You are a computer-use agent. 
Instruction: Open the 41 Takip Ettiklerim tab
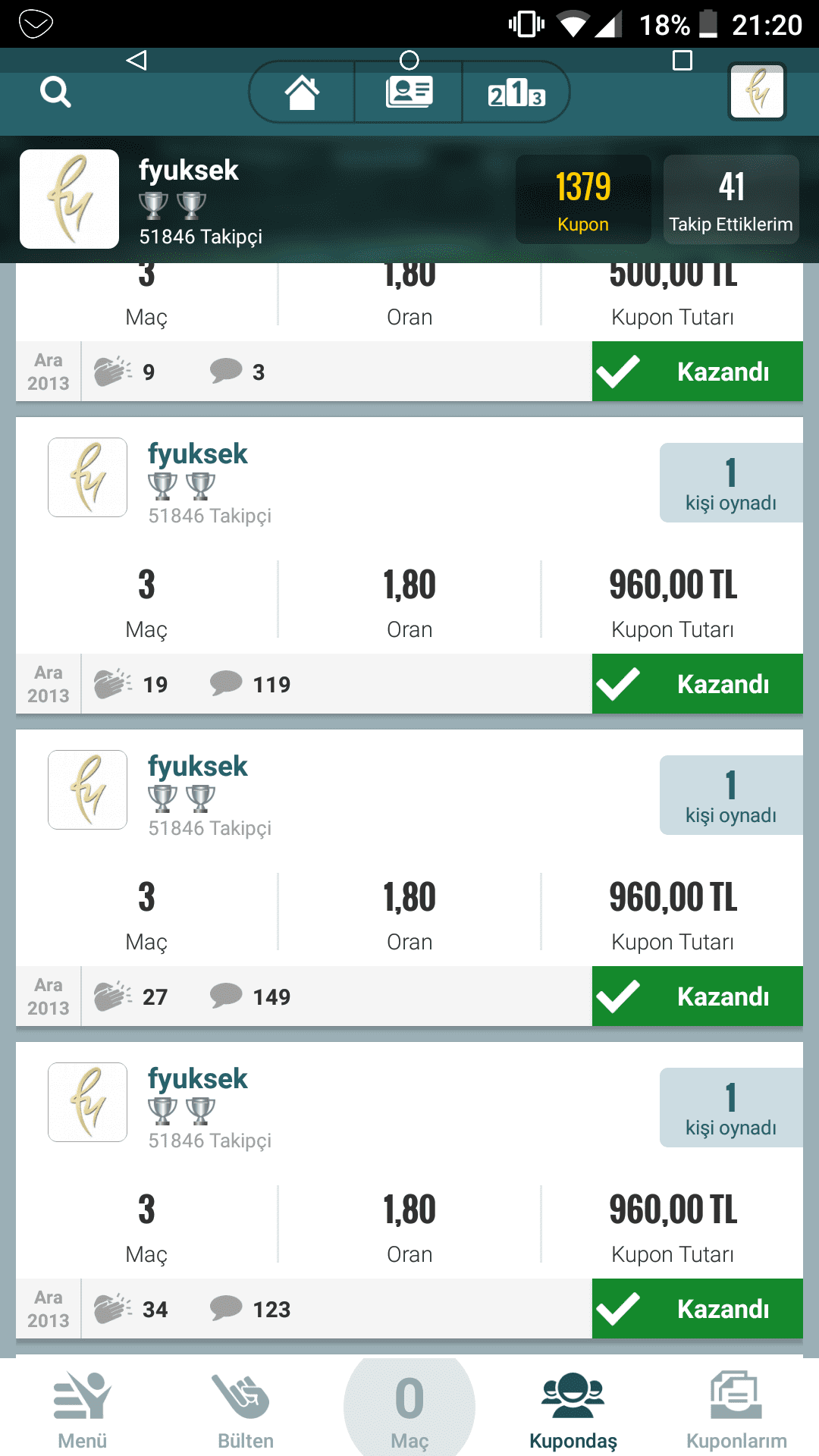pos(731,199)
